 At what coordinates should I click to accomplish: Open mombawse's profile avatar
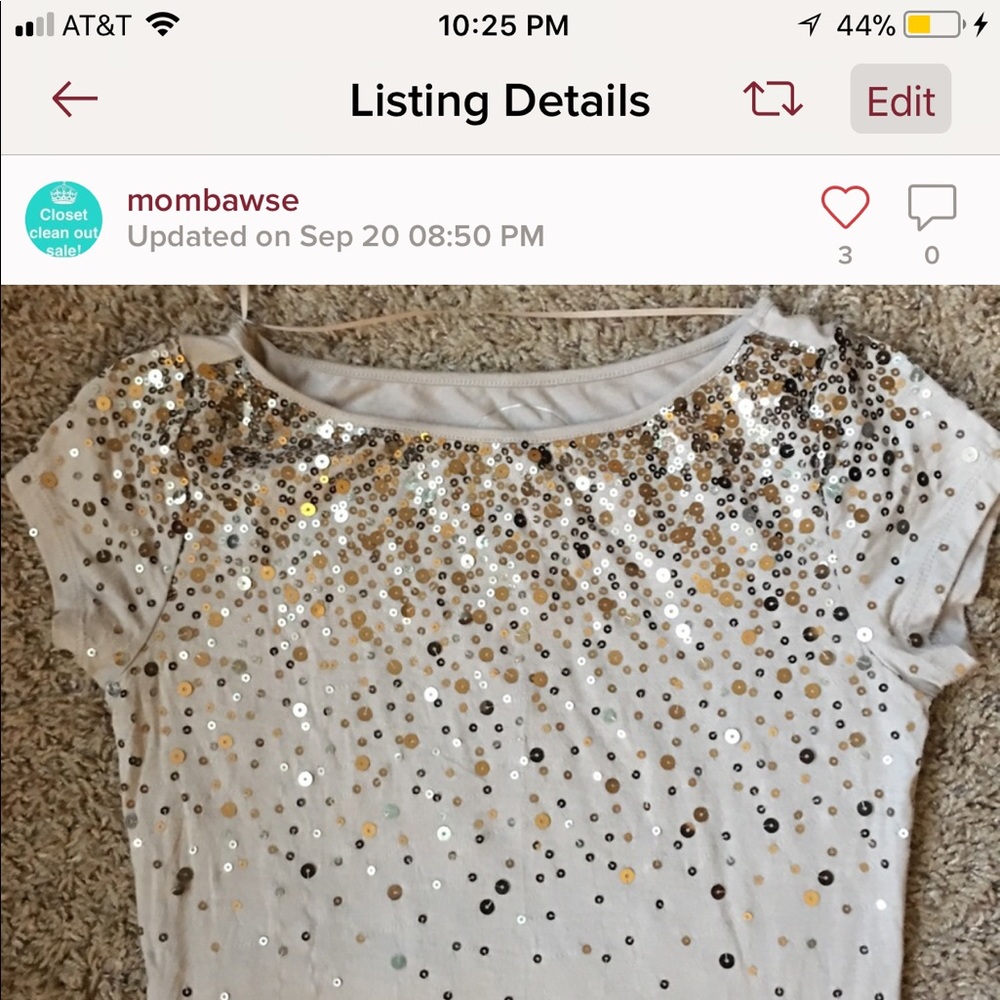(x=64, y=220)
